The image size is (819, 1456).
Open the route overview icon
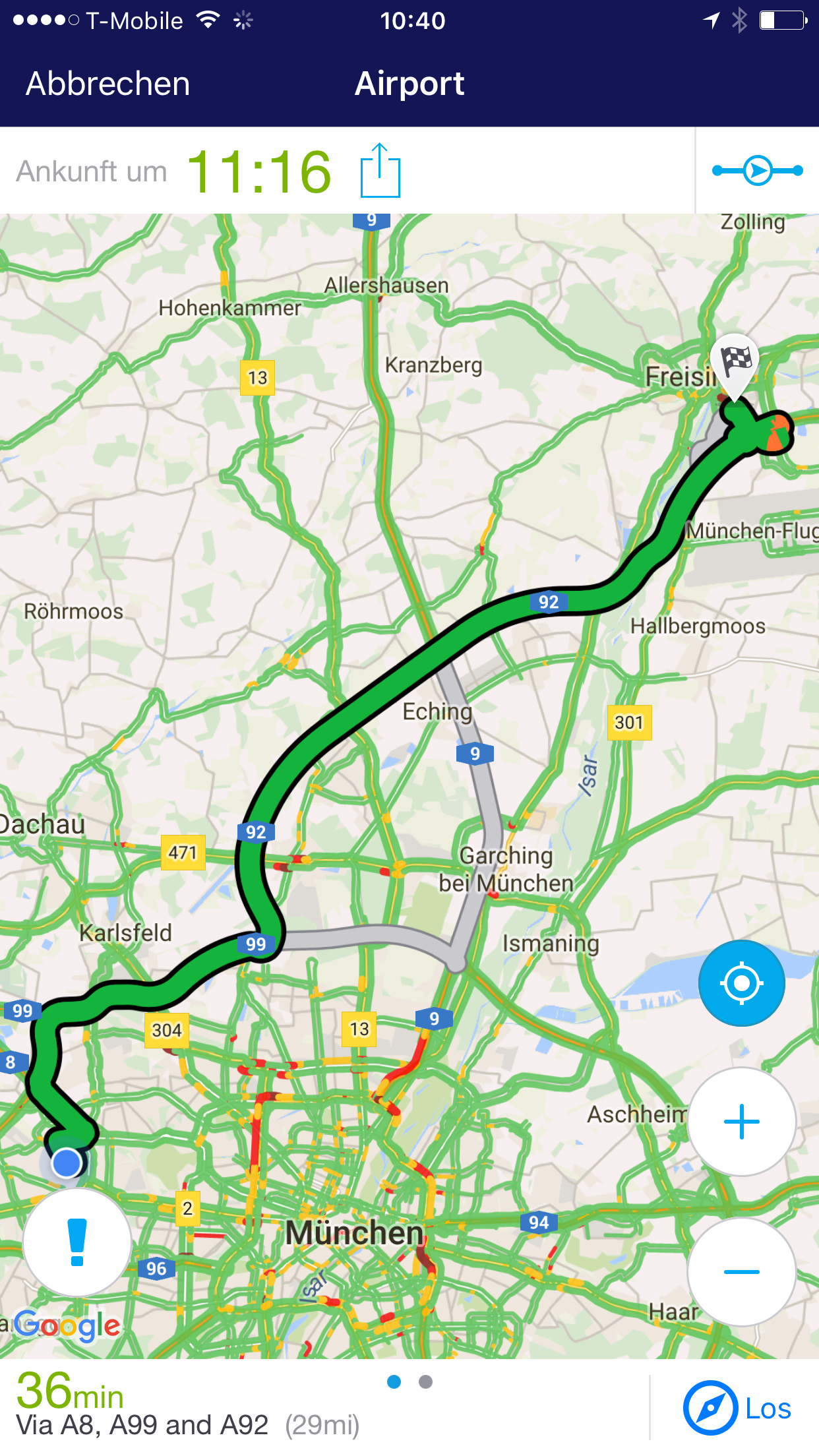757,171
